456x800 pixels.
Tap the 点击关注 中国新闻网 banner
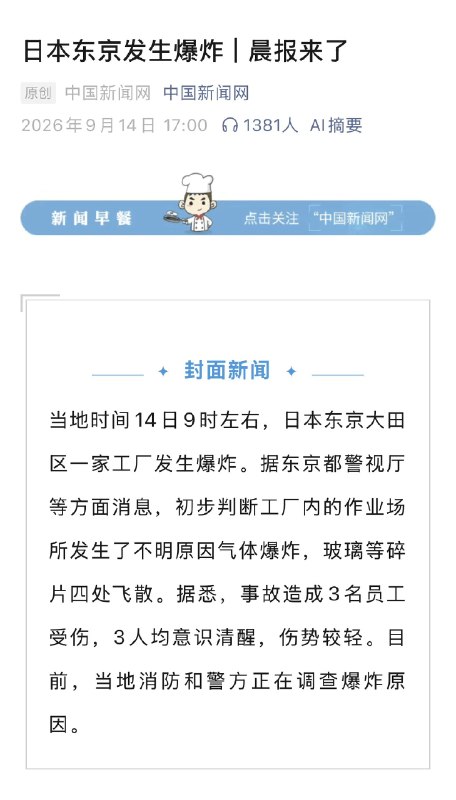[x=228, y=218]
